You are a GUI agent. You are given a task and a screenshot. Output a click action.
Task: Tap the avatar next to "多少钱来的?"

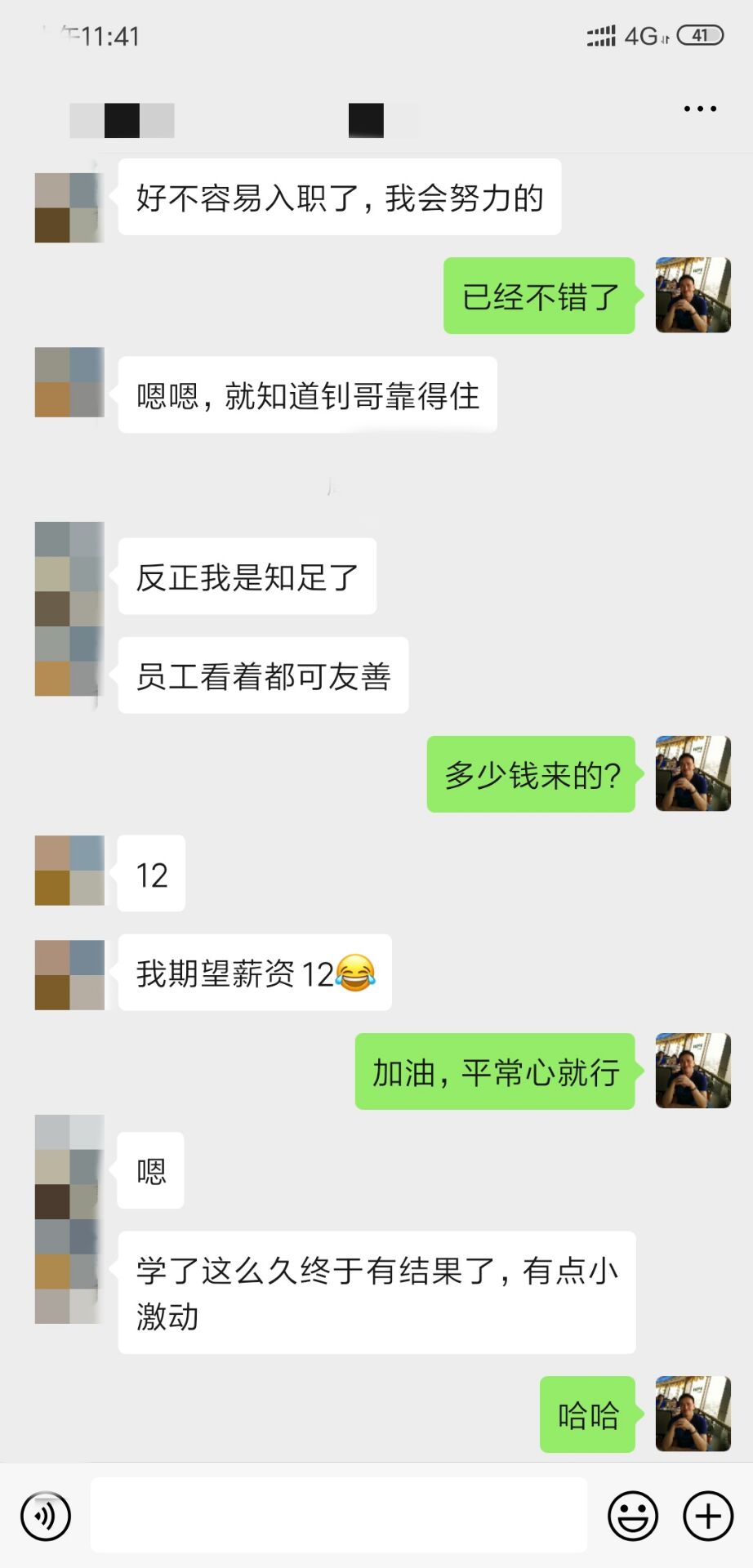(x=693, y=773)
